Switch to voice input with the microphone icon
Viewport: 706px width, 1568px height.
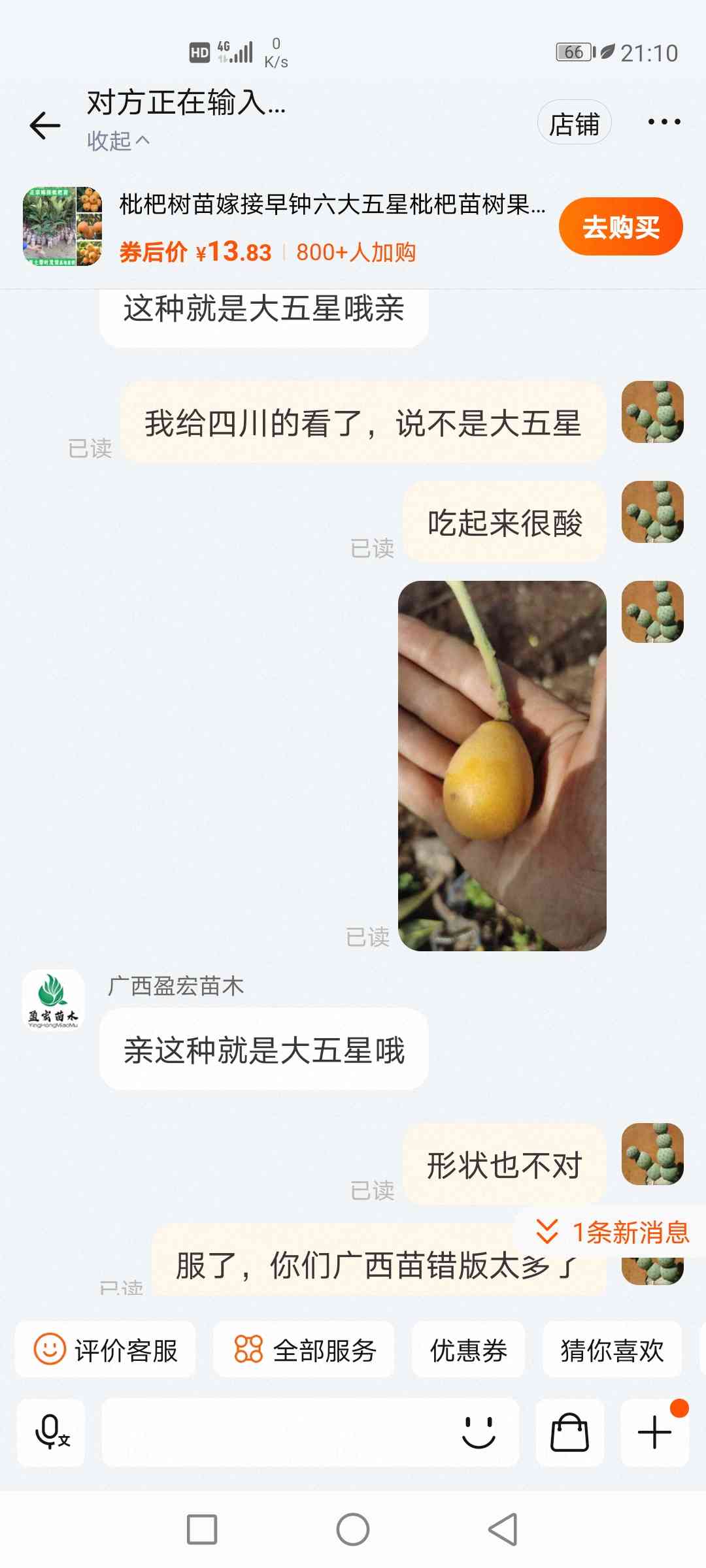[51, 1433]
